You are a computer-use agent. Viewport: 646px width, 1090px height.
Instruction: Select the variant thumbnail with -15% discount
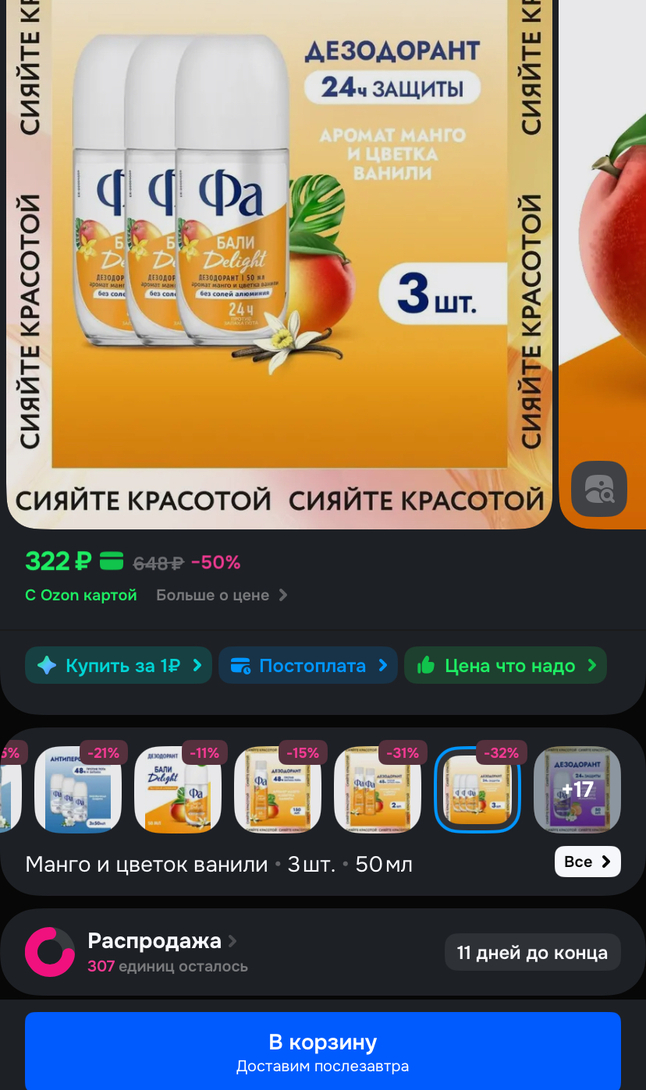(x=278, y=789)
